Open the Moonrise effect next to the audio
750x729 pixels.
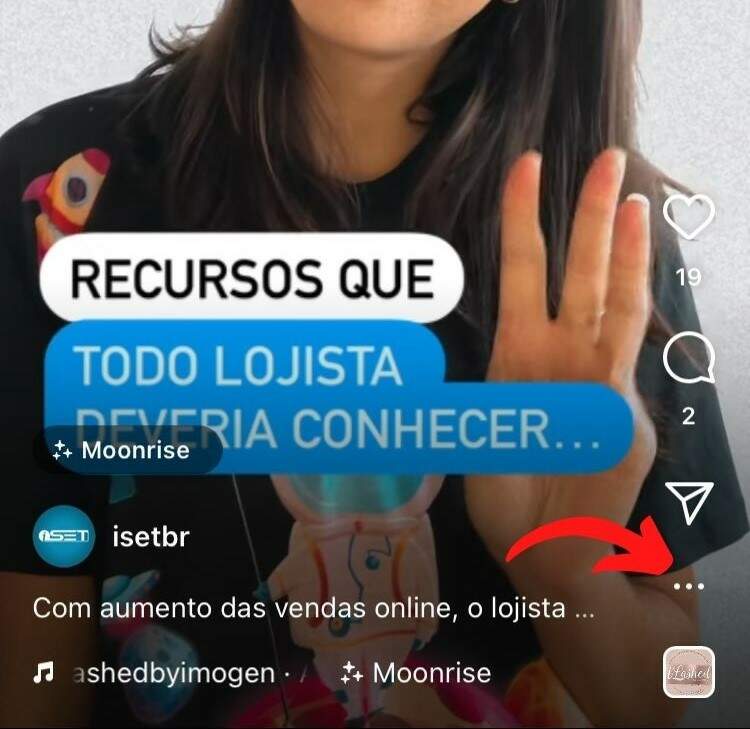(417, 673)
